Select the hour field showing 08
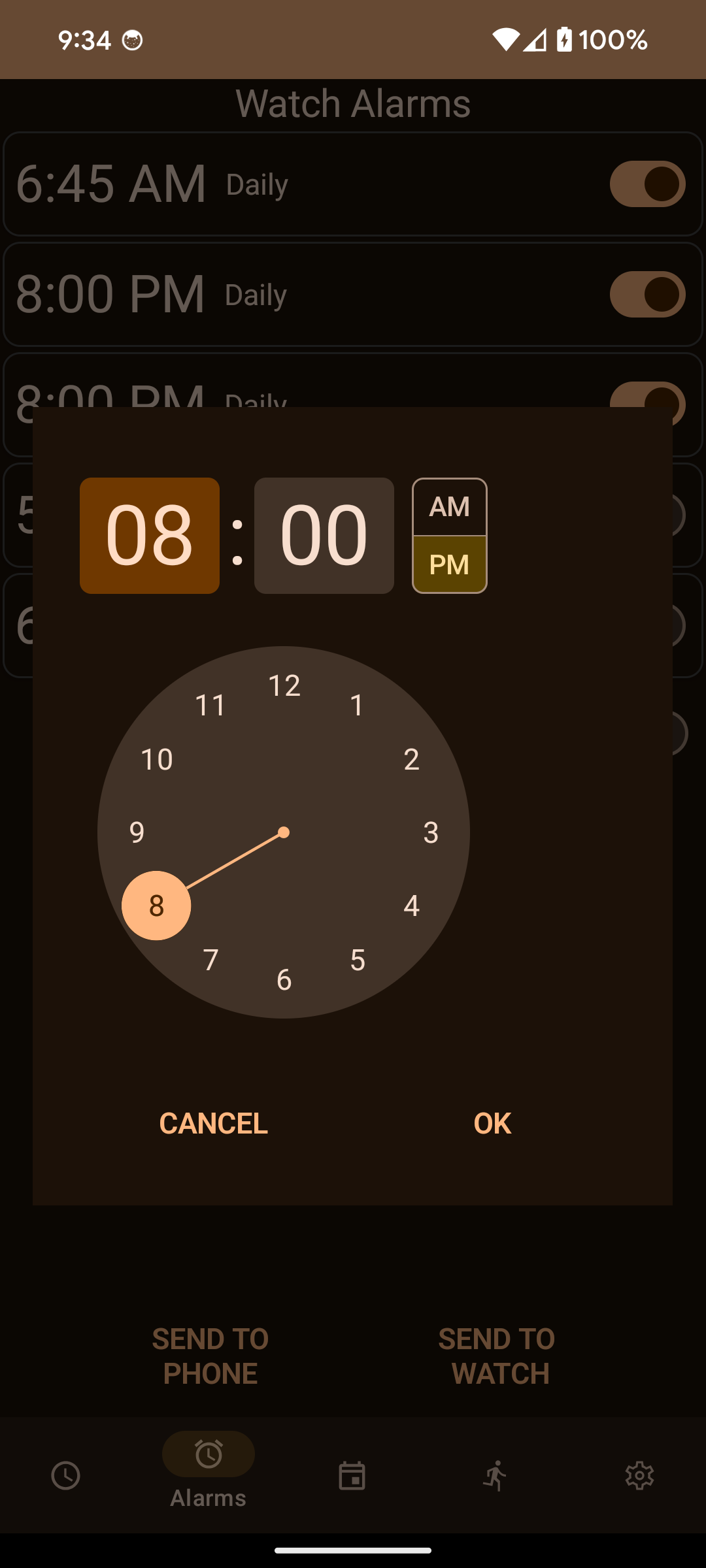The width and height of the screenshot is (706, 1568). [149, 535]
